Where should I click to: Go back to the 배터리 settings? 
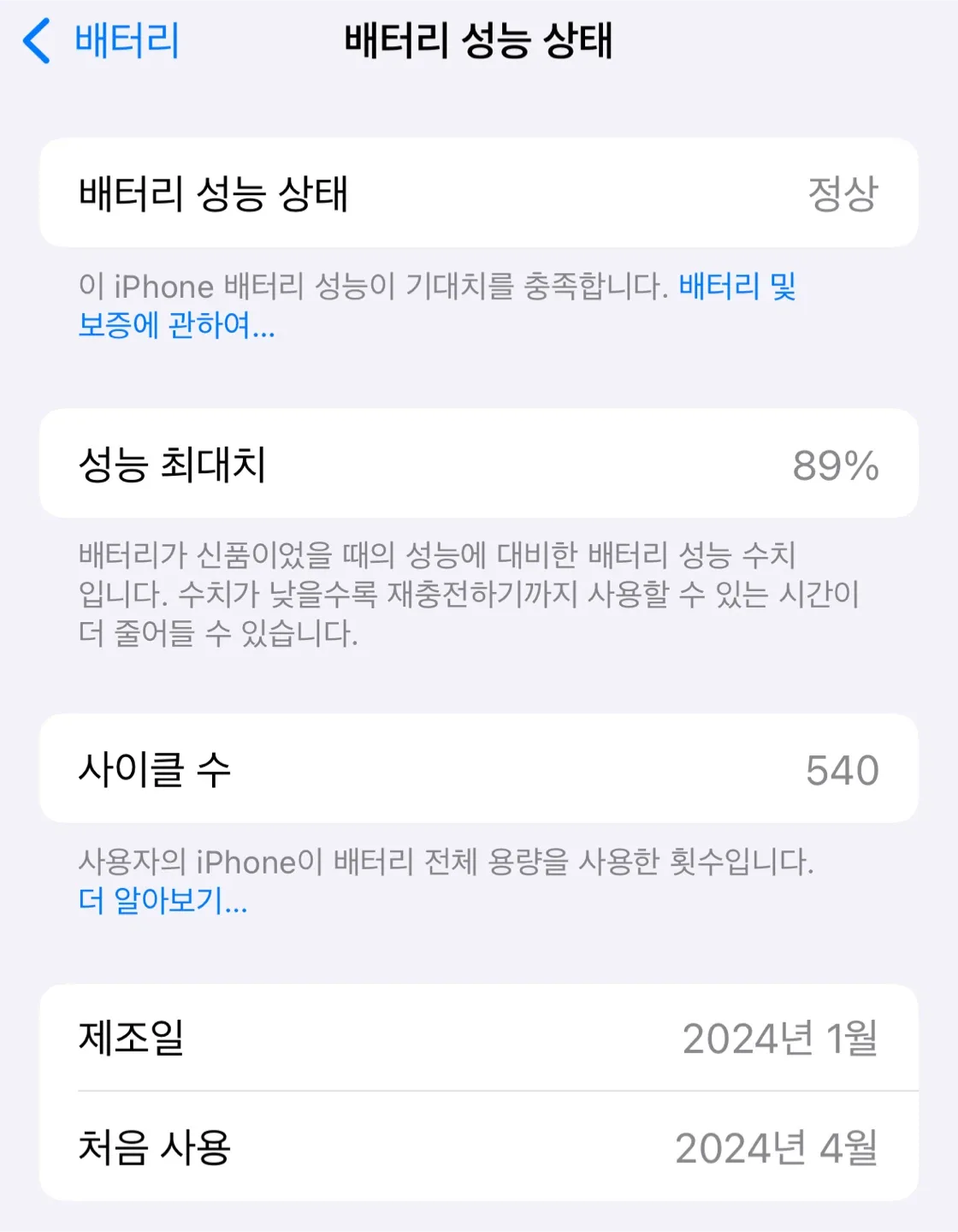pos(103,41)
